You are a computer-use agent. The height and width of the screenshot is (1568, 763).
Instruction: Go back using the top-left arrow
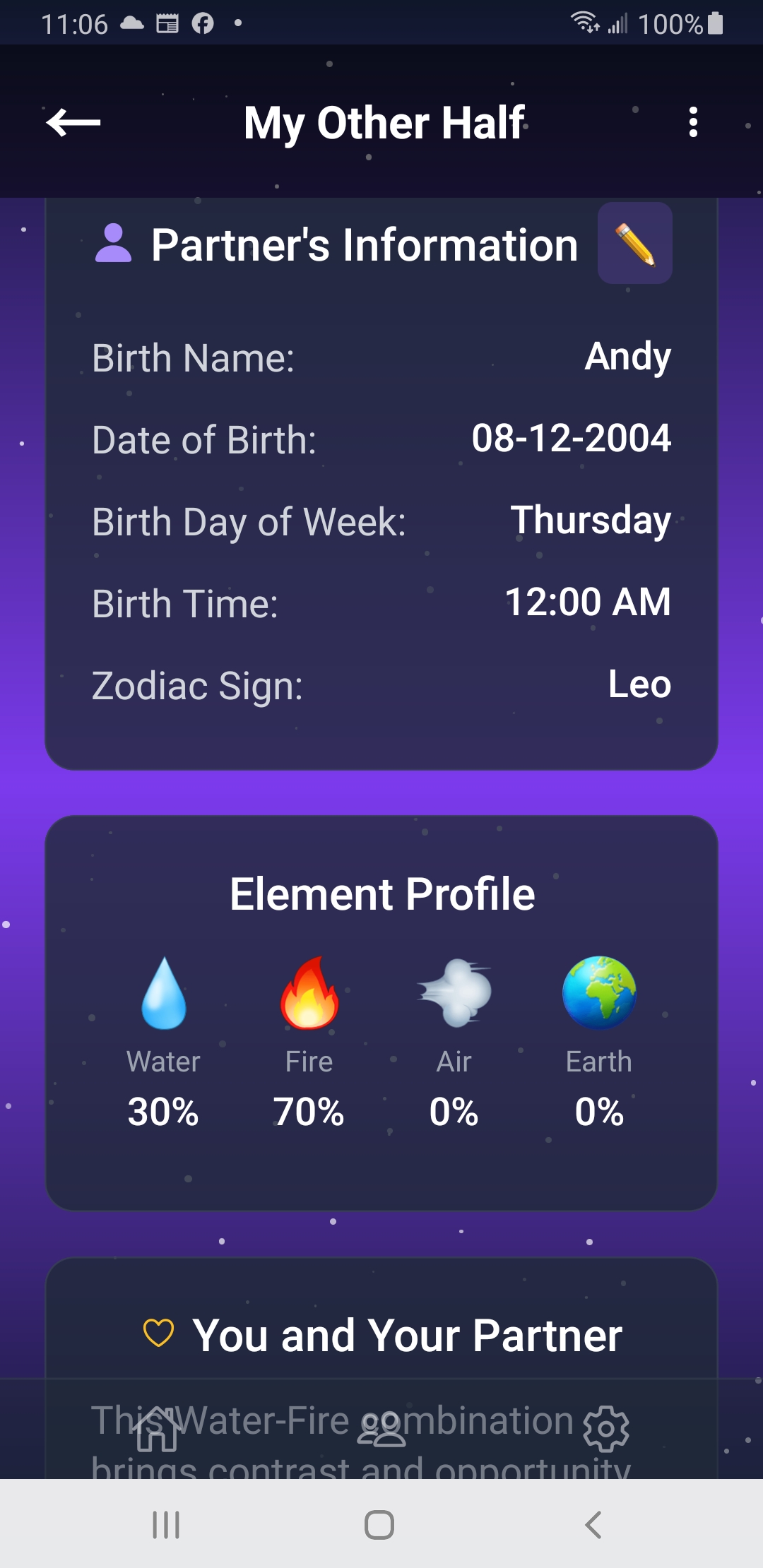click(73, 123)
